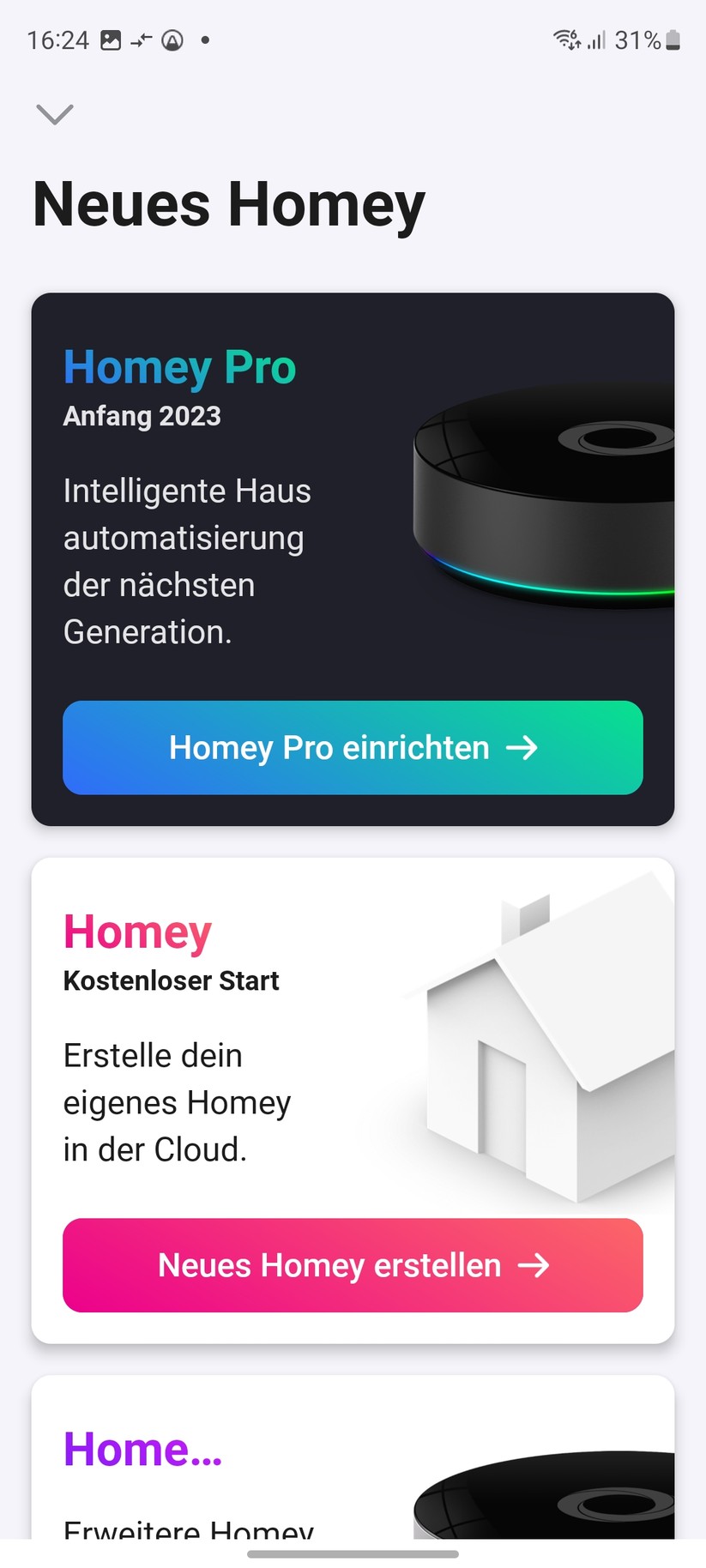Collapse the Neues Homey sheet with the chevron
The width and height of the screenshot is (706, 1568).
[55, 113]
